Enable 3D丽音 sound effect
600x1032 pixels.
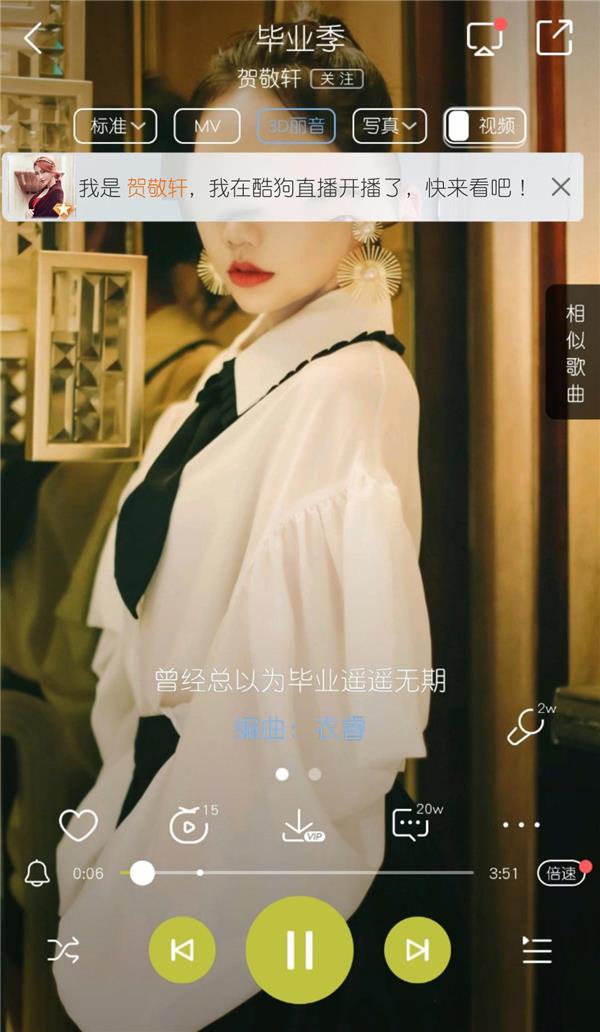(296, 126)
